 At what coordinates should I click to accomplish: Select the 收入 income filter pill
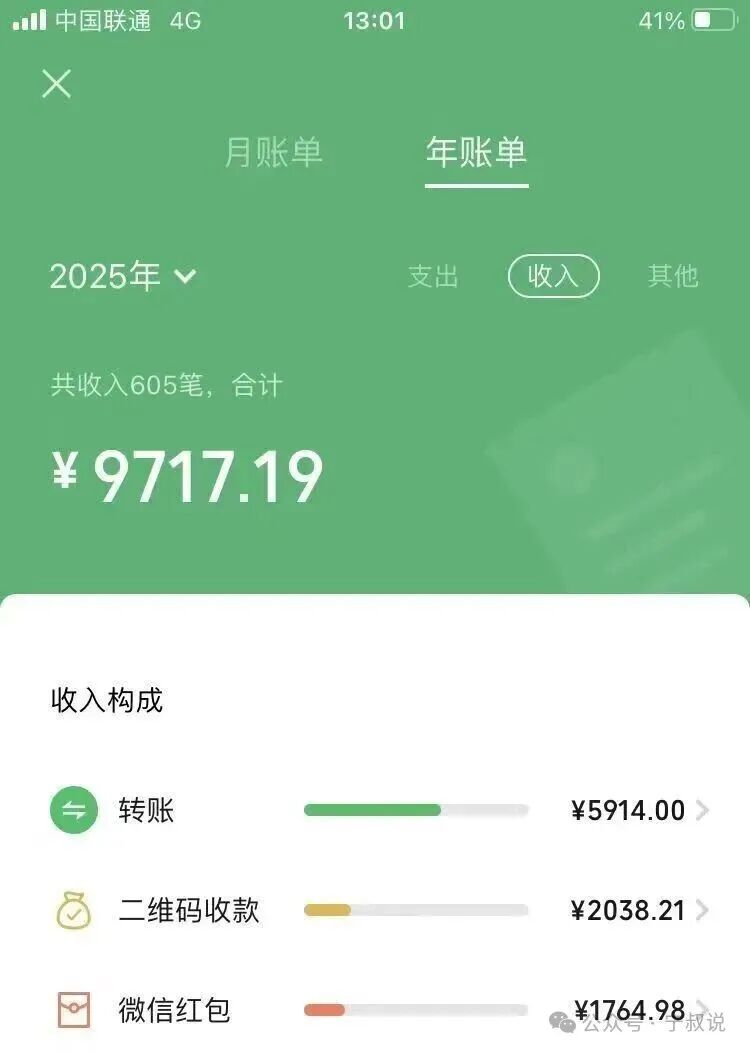(x=554, y=276)
